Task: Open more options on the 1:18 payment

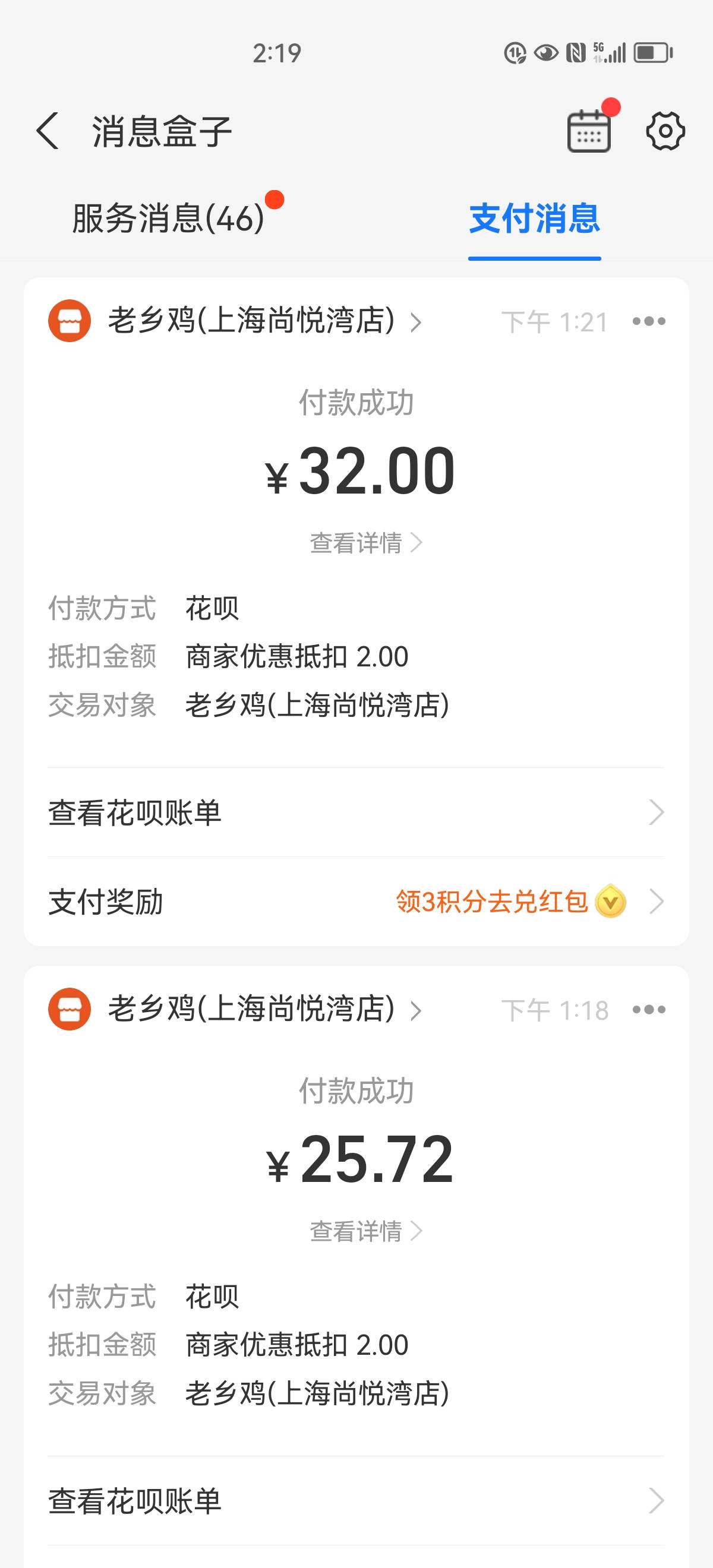Action: pos(648,1009)
